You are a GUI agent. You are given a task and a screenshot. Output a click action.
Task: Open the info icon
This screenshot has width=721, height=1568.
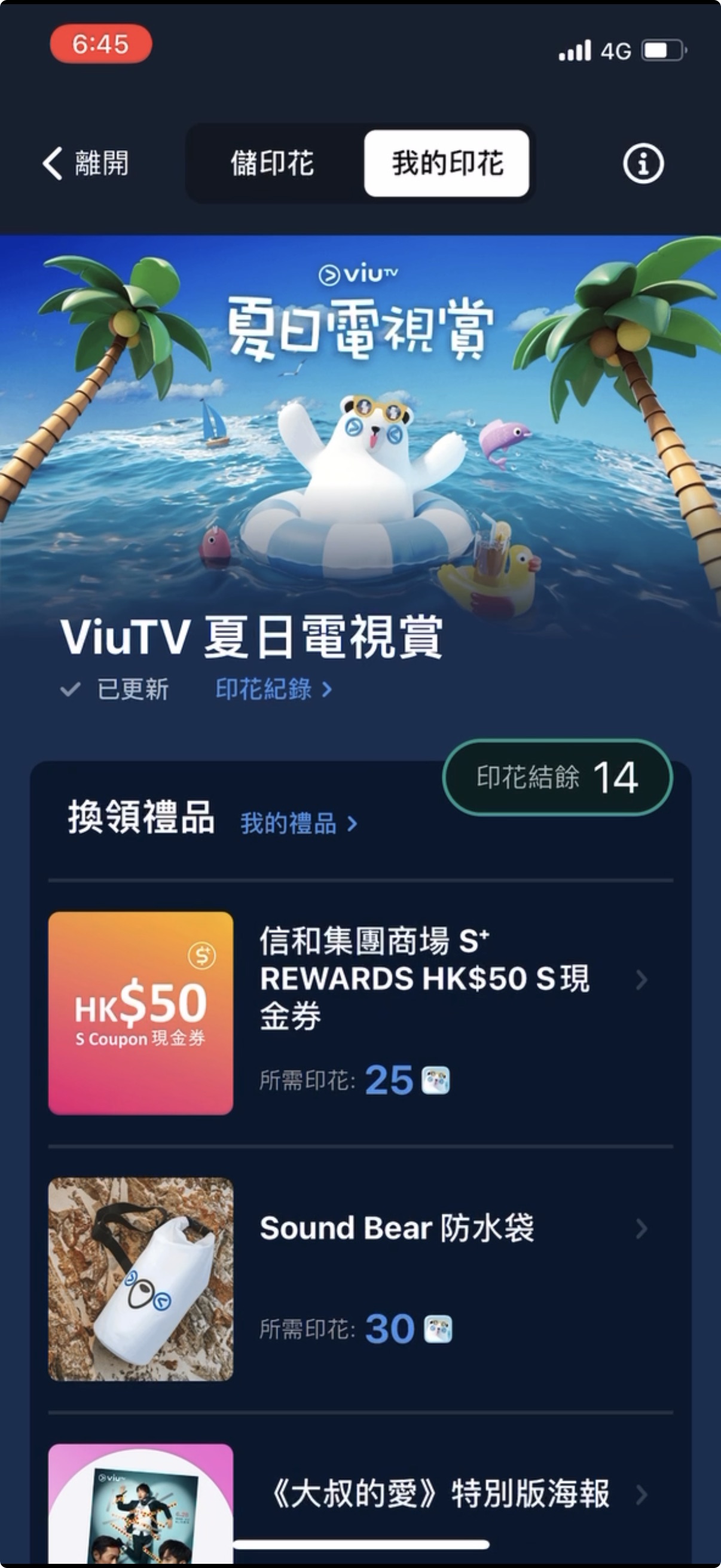pos(643,163)
